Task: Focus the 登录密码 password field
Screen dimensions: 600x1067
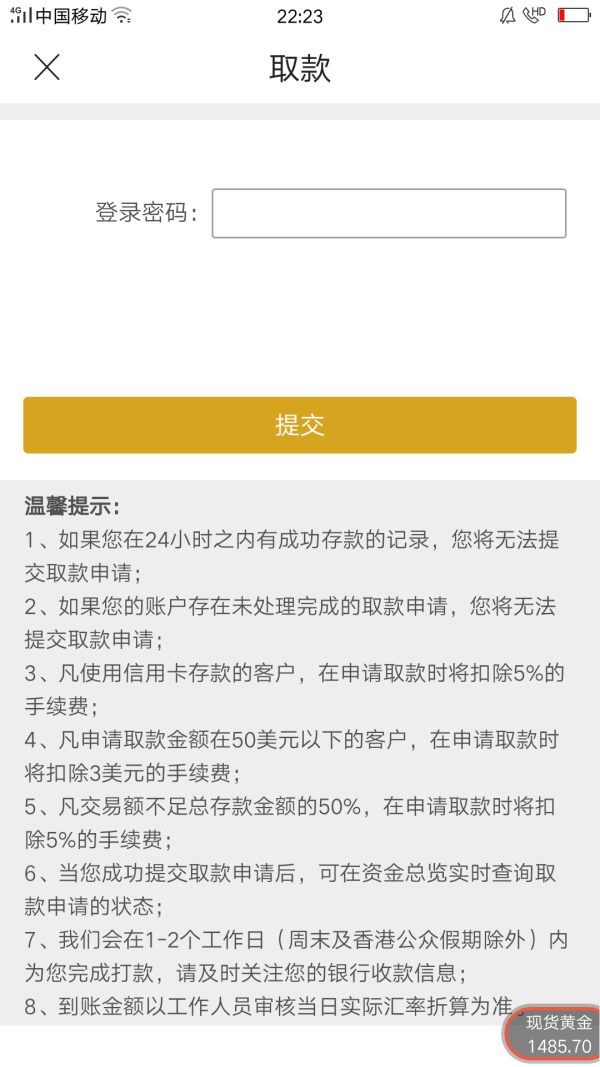Action: coord(388,213)
